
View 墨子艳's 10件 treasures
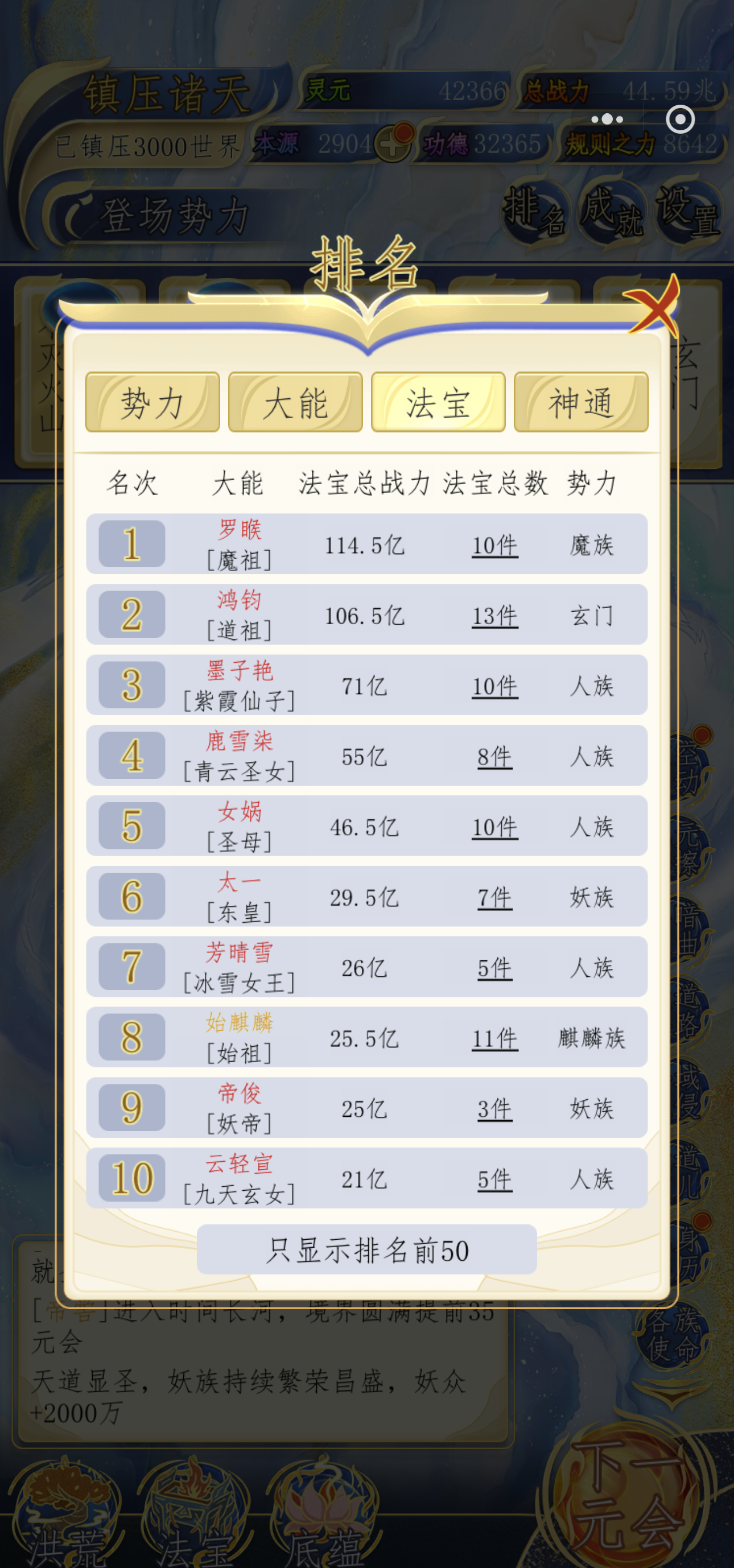[x=495, y=687]
